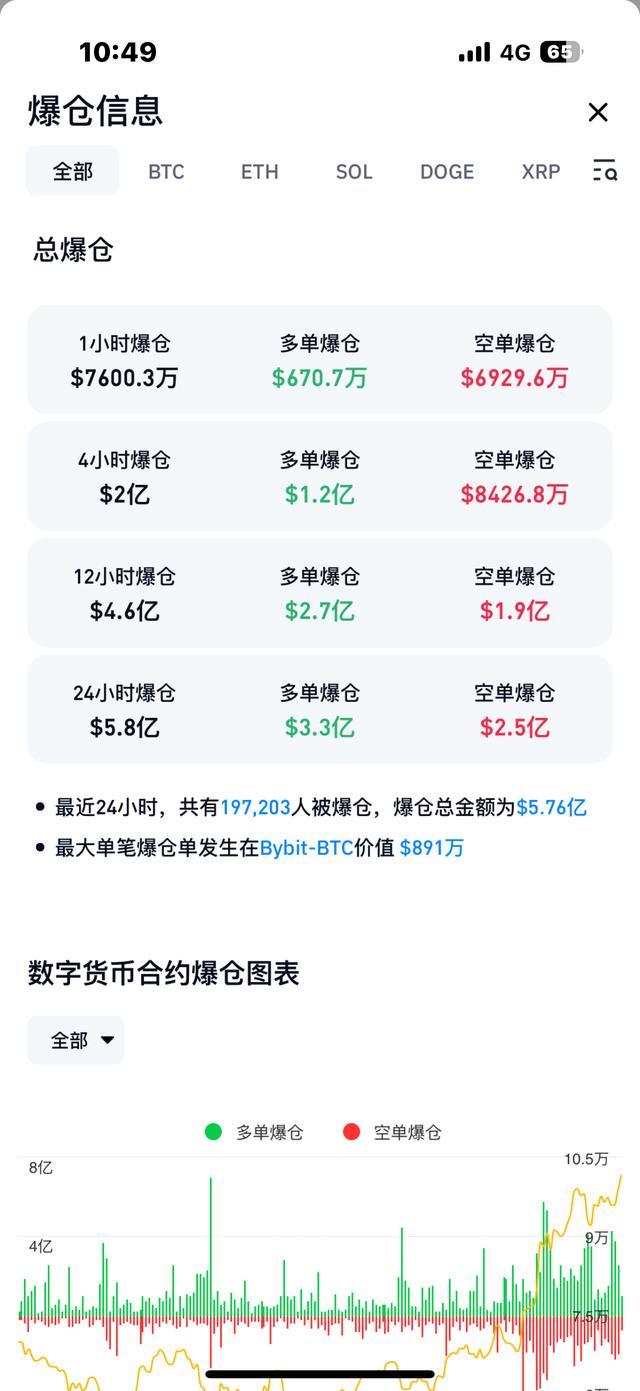Open the coin list search icon
Viewport: 640px width, 1391px height.
604,171
